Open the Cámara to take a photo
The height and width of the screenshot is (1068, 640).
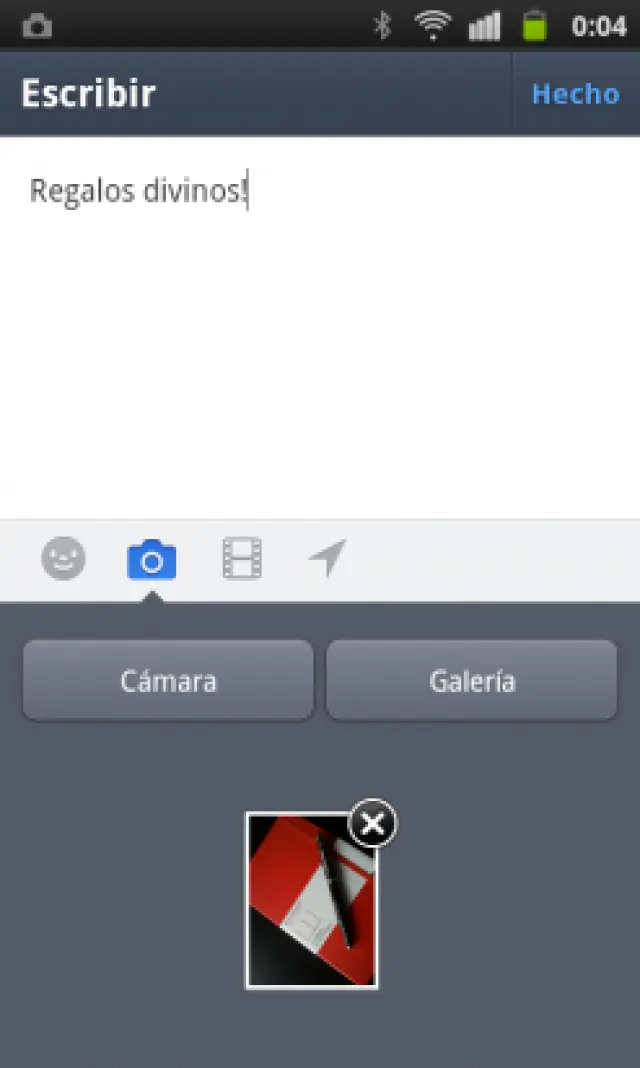point(168,681)
